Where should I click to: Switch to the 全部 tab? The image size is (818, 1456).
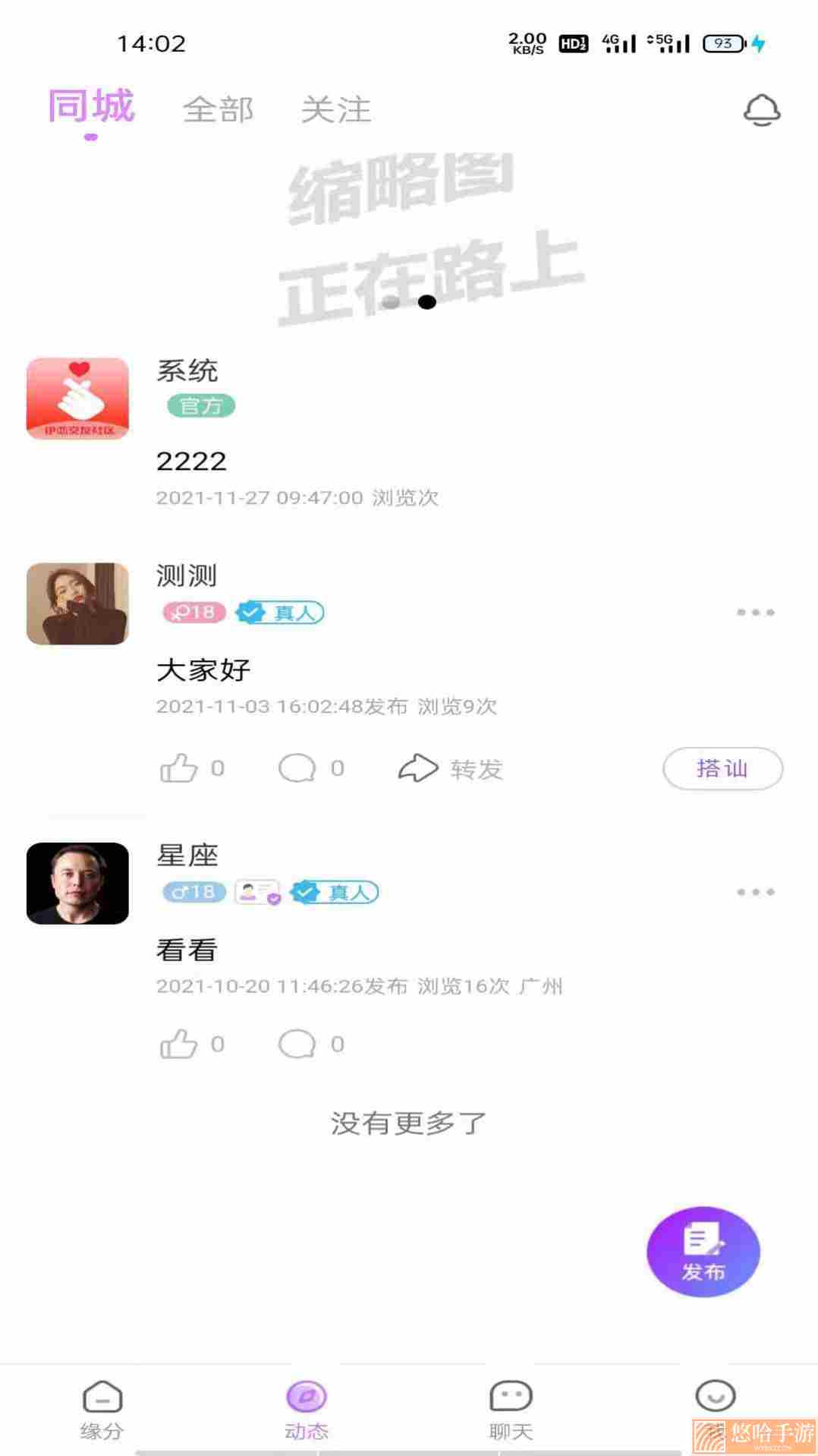point(219,110)
